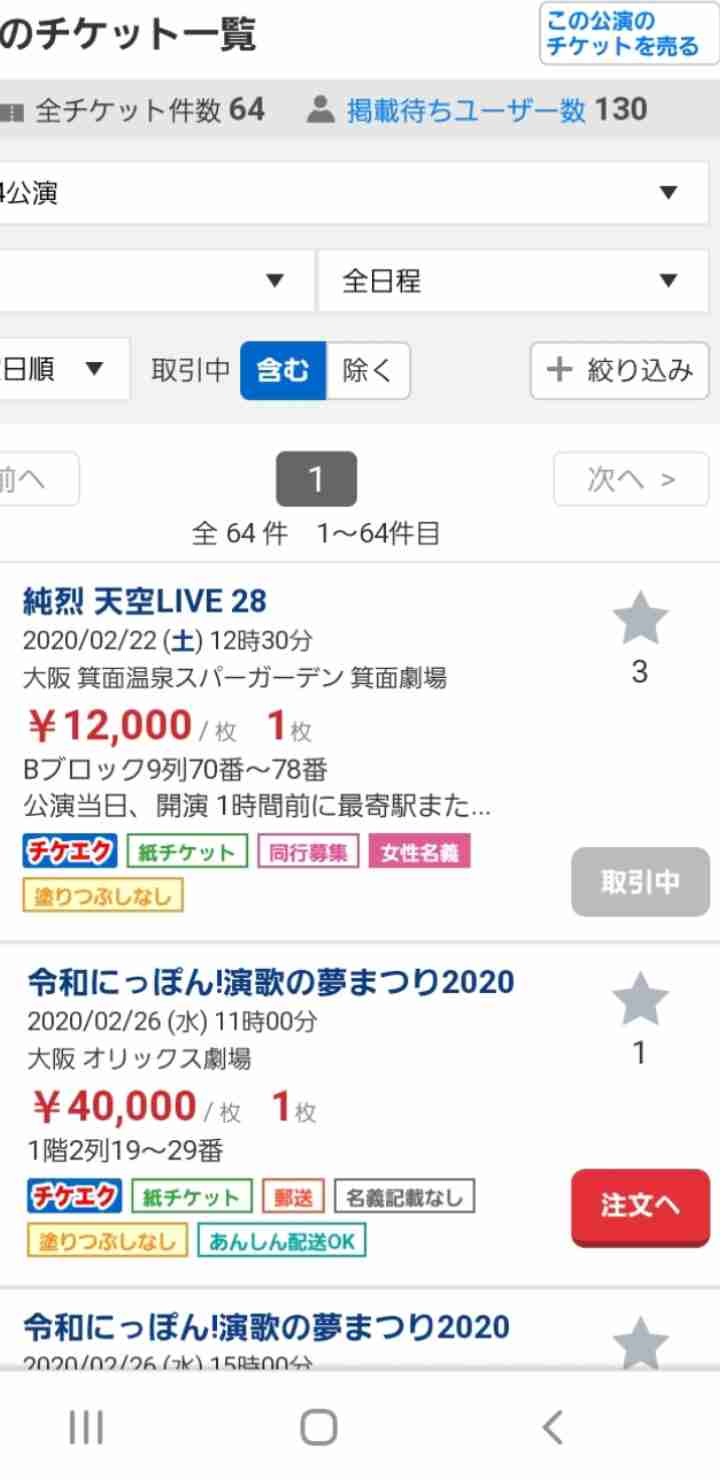This screenshot has height=1480, width=720.
Task: Go back with the system back button
Action: tap(553, 1427)
